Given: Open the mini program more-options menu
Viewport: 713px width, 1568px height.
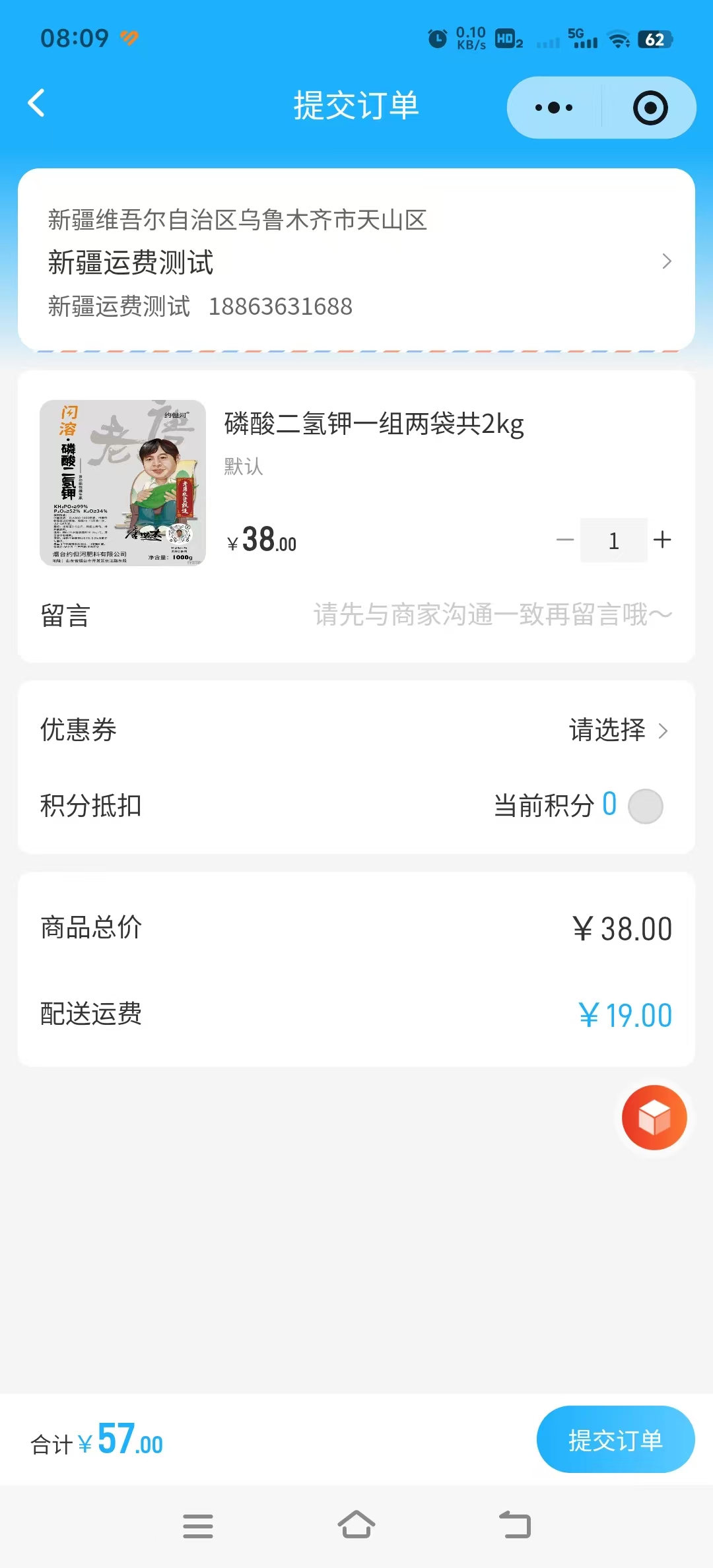Looking at the screenshot, I should pyautogui.click(x=554, y=108).
